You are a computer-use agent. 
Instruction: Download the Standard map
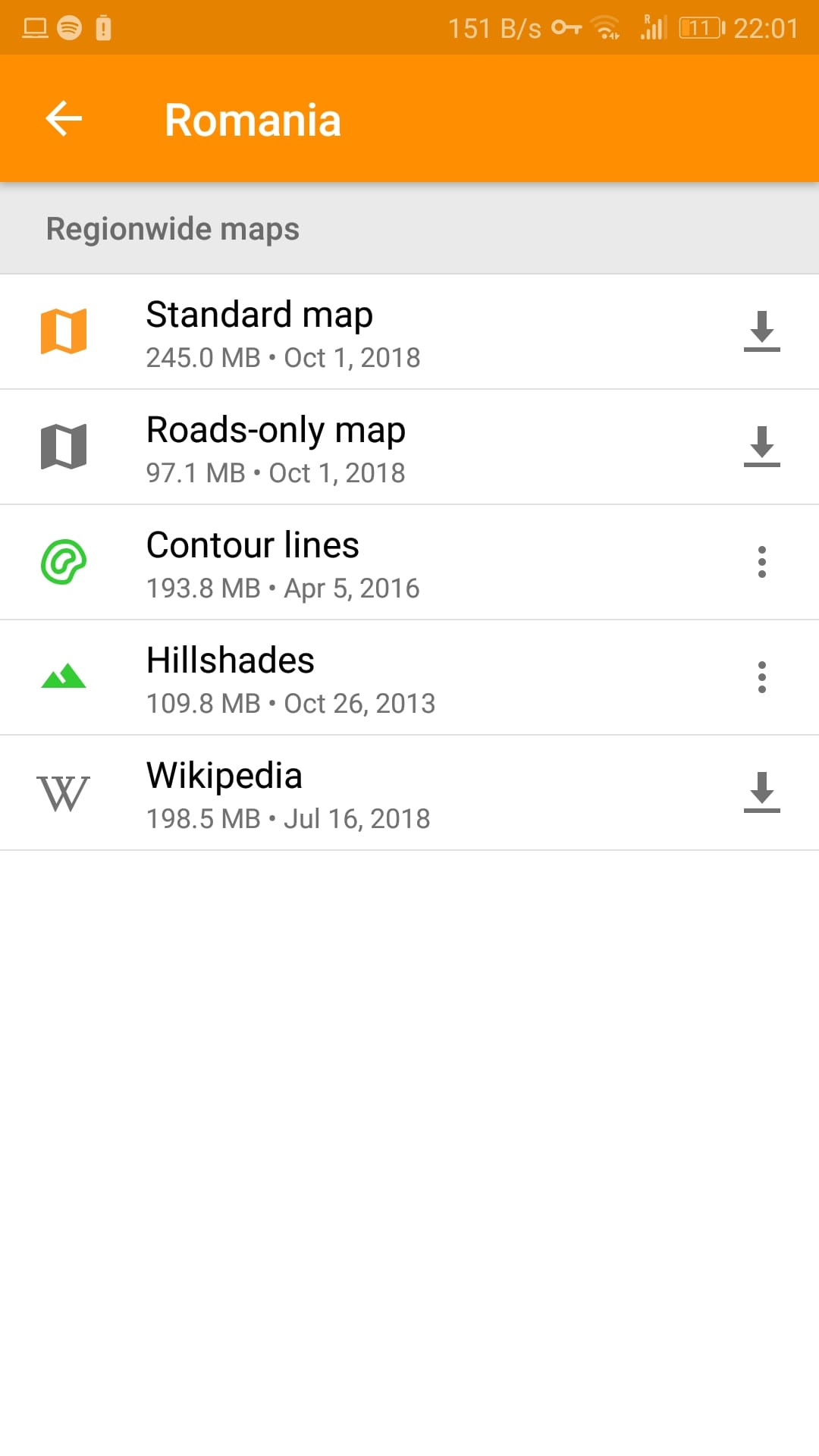[x=761, y=331]
